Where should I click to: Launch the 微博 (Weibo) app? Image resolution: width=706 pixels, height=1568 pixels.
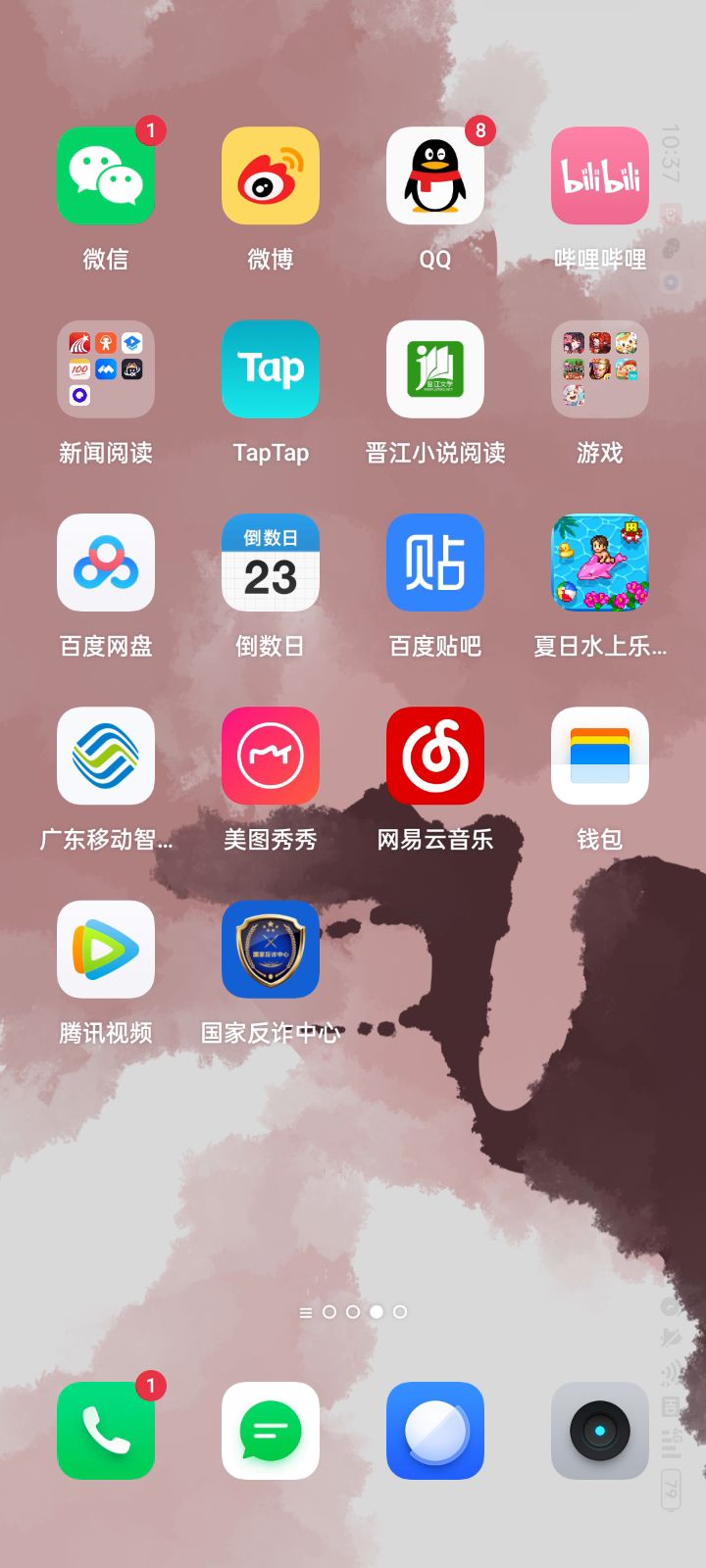[x=271, y=175]
